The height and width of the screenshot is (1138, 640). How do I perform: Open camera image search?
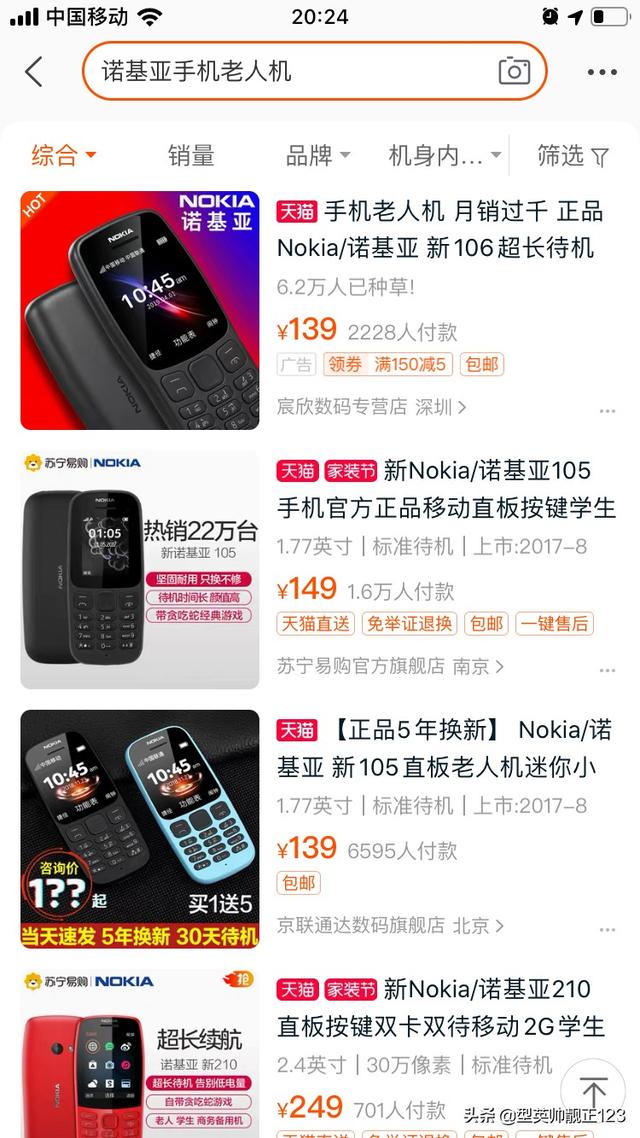point(514,71)
